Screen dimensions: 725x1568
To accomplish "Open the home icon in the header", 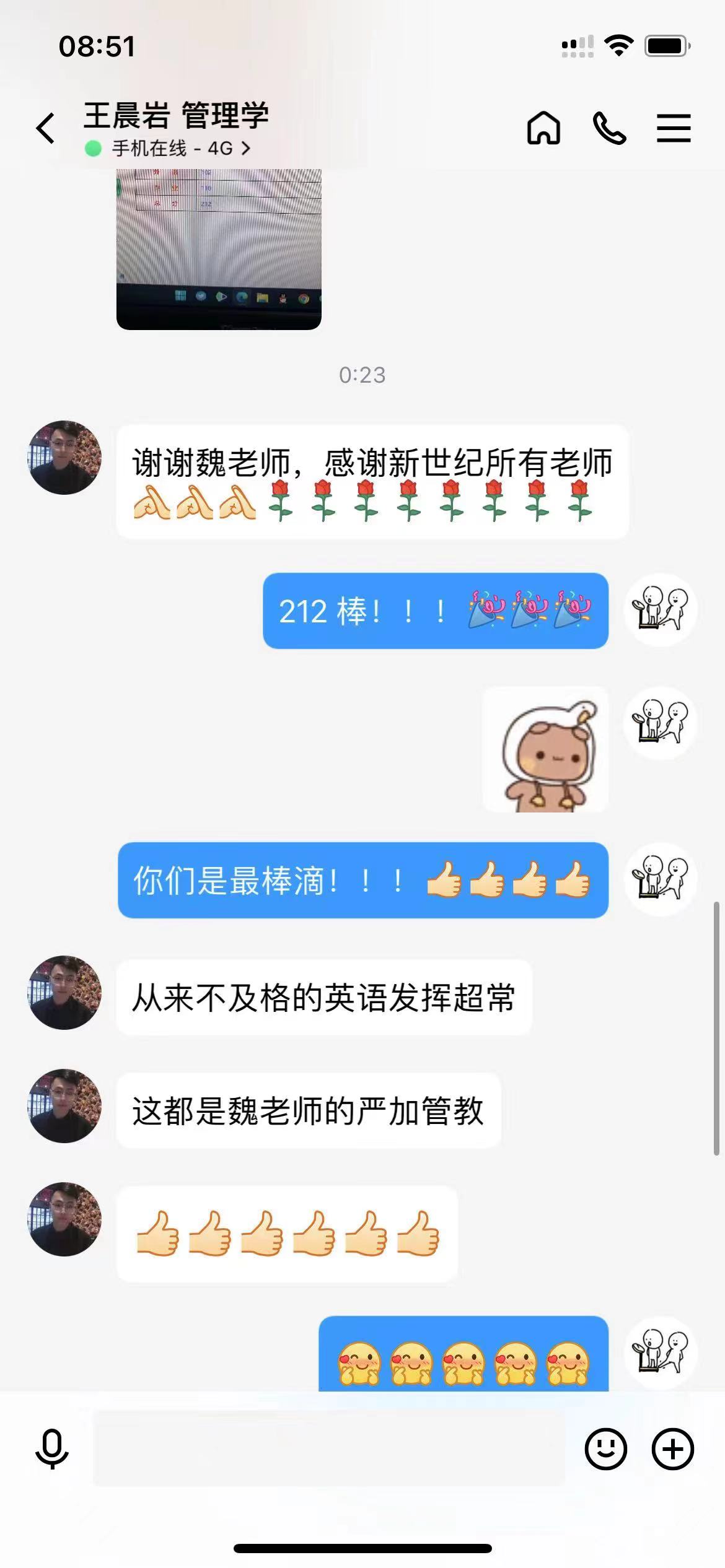I will pyautogui.click(x=543, y=128).
